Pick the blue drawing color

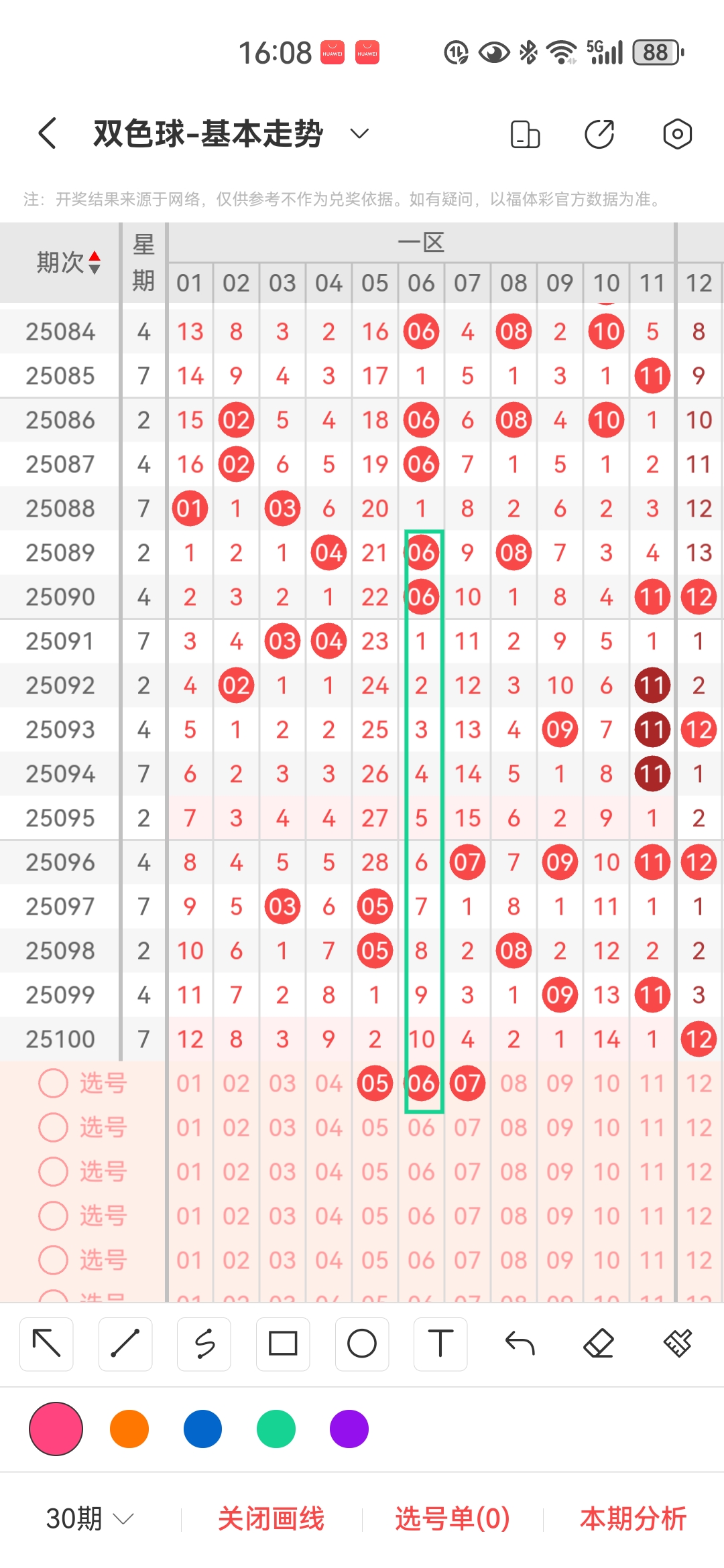point(202,1429)
